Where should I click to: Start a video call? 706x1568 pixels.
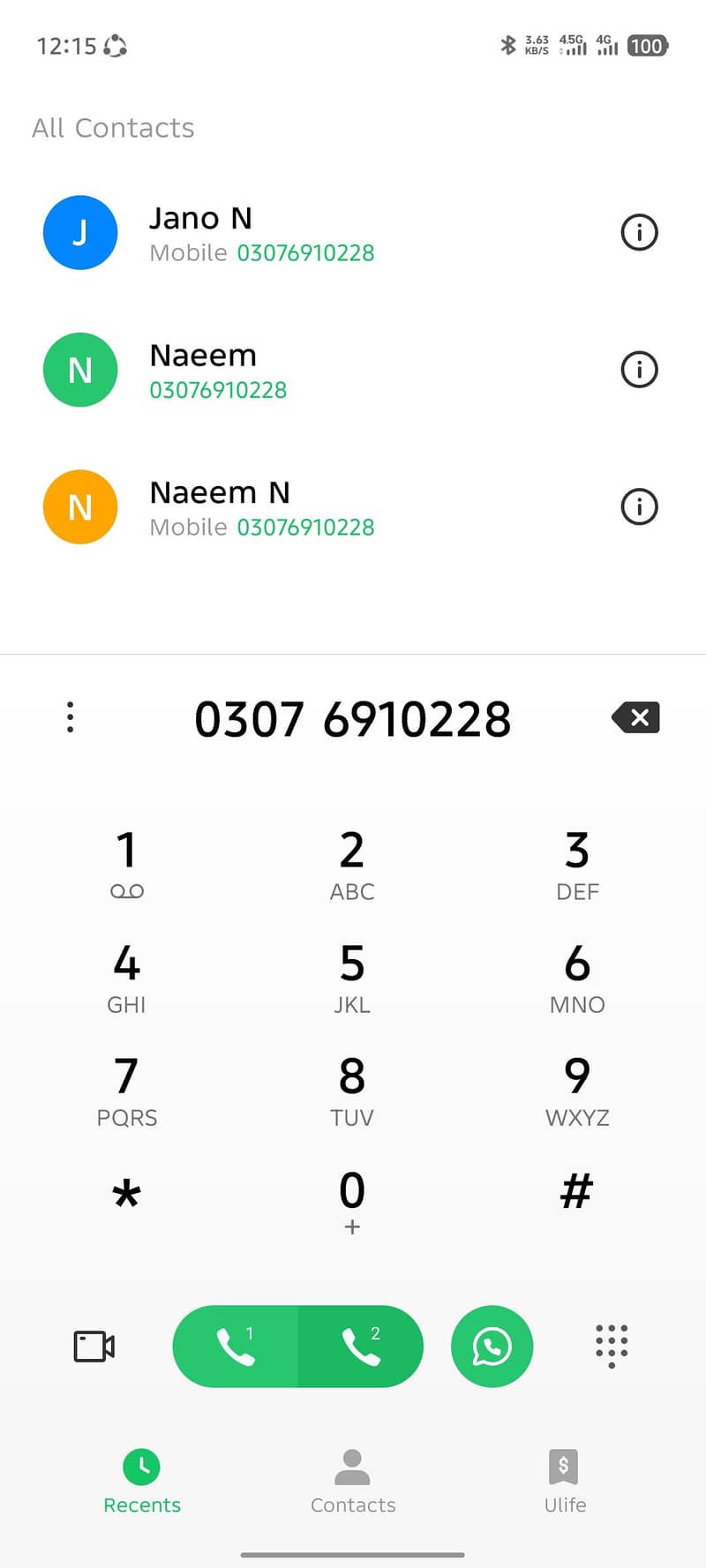click(94, 1347)
